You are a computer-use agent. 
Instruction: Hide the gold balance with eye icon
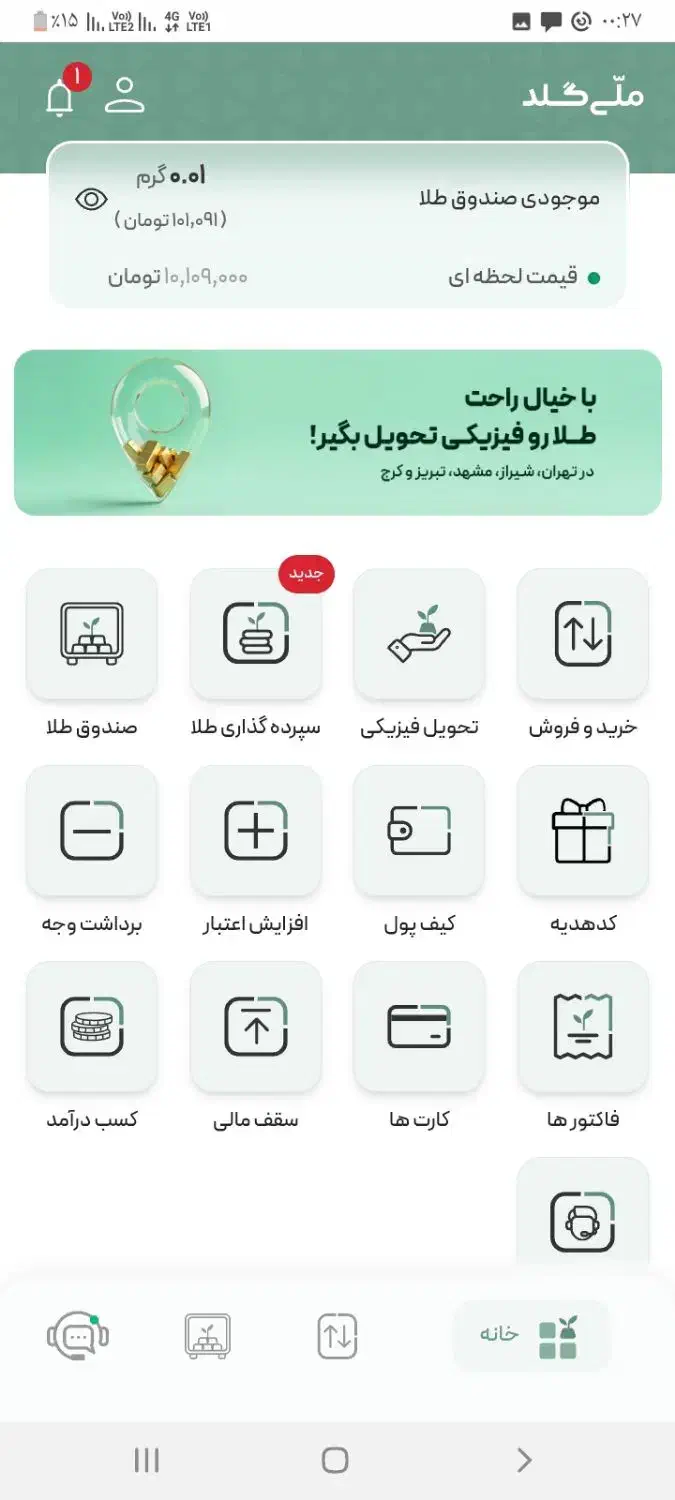pos(91,199)
